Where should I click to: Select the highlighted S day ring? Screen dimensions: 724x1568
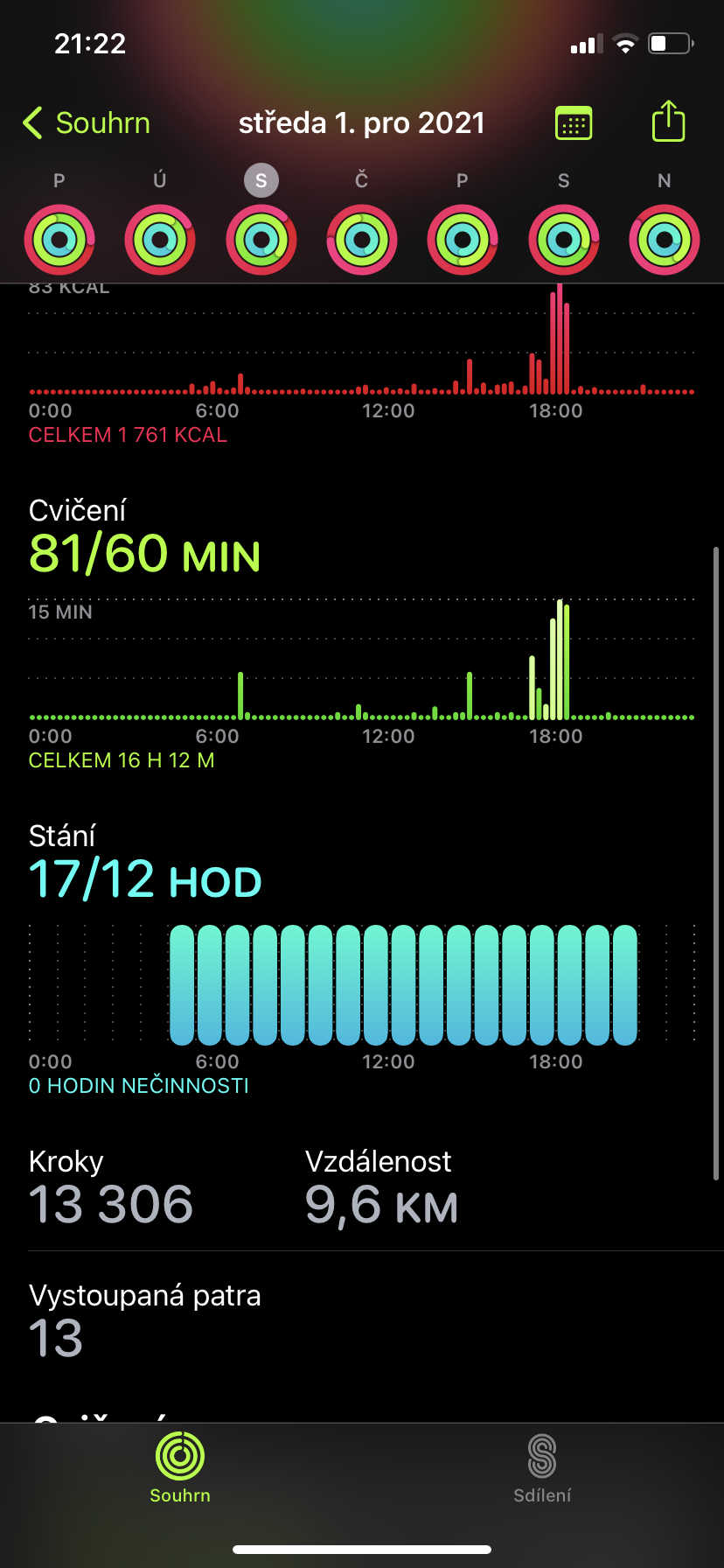pyautogui.click(x=261, y=240)
